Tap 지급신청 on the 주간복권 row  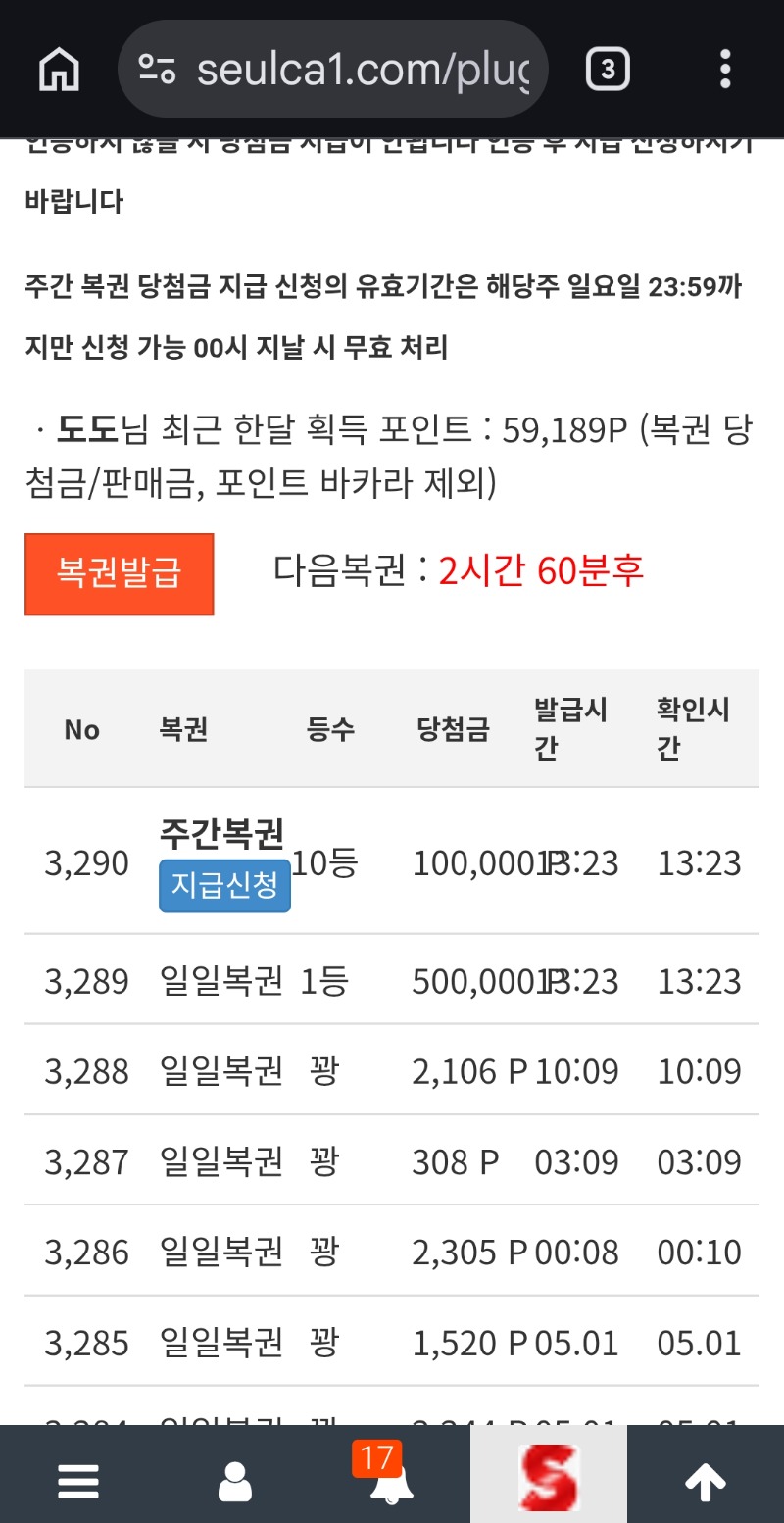pos(225,886)
